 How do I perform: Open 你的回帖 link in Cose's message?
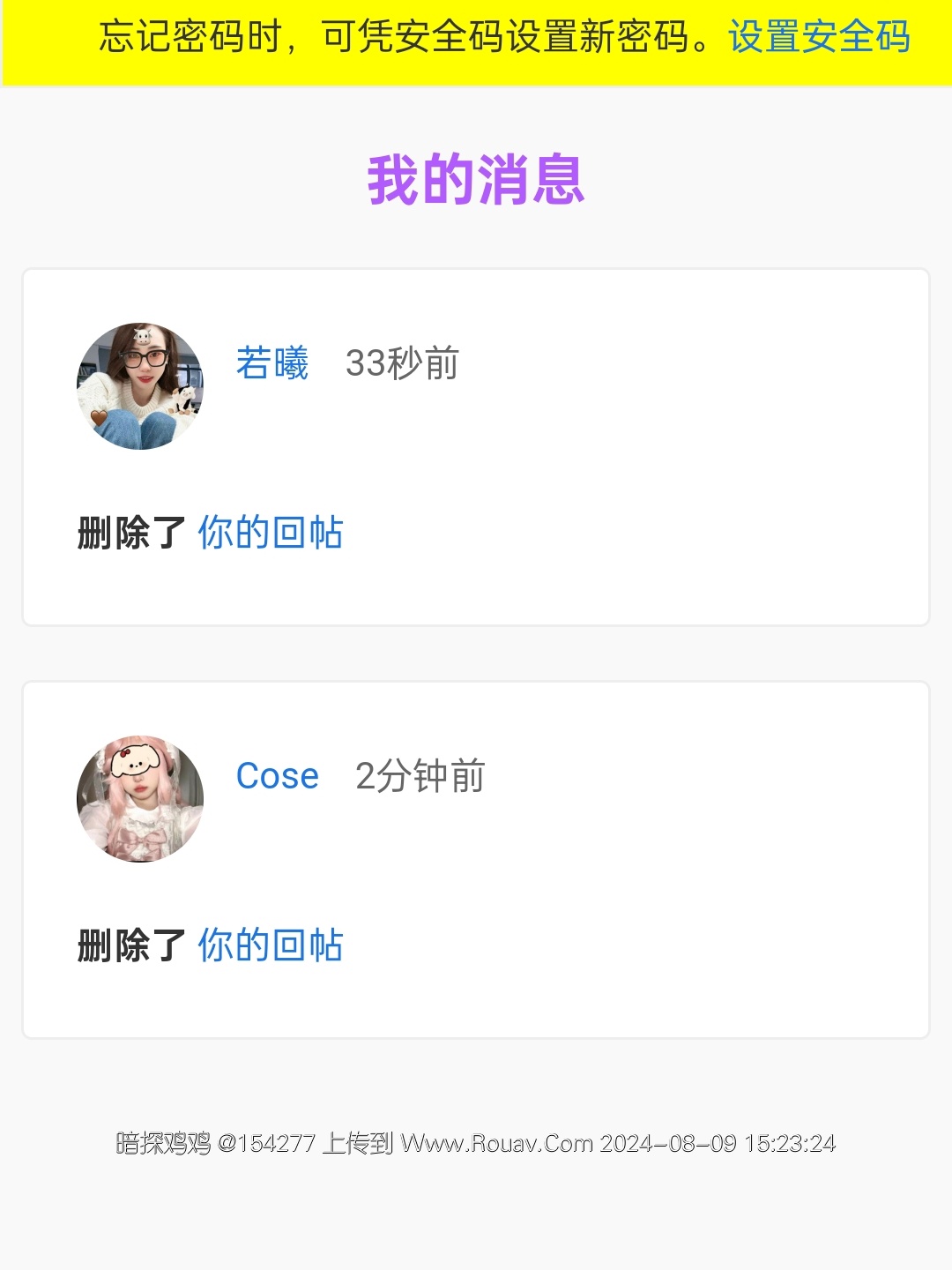point(271,945)
